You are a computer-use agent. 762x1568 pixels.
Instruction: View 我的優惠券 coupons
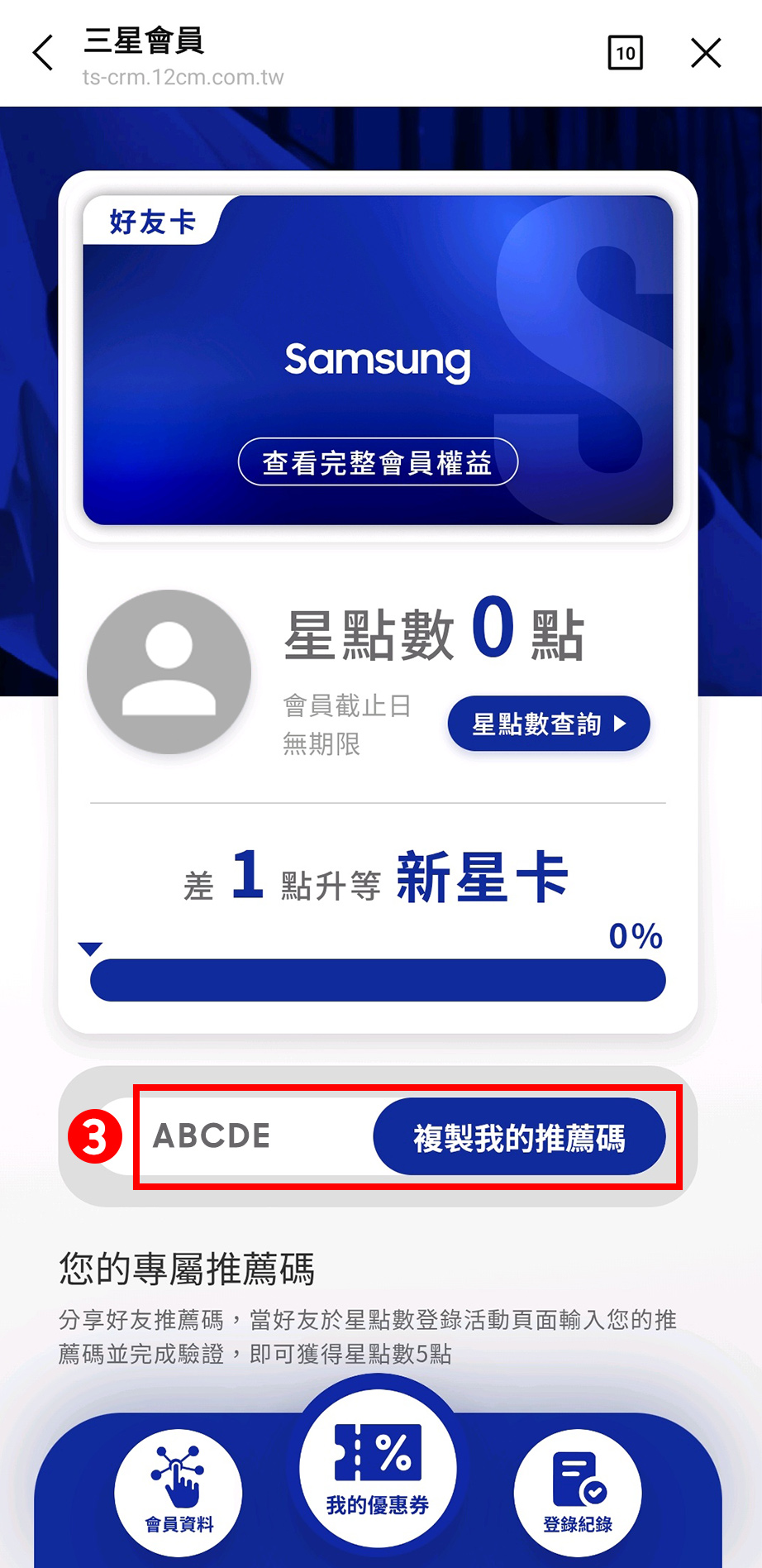coord(378,1468)
